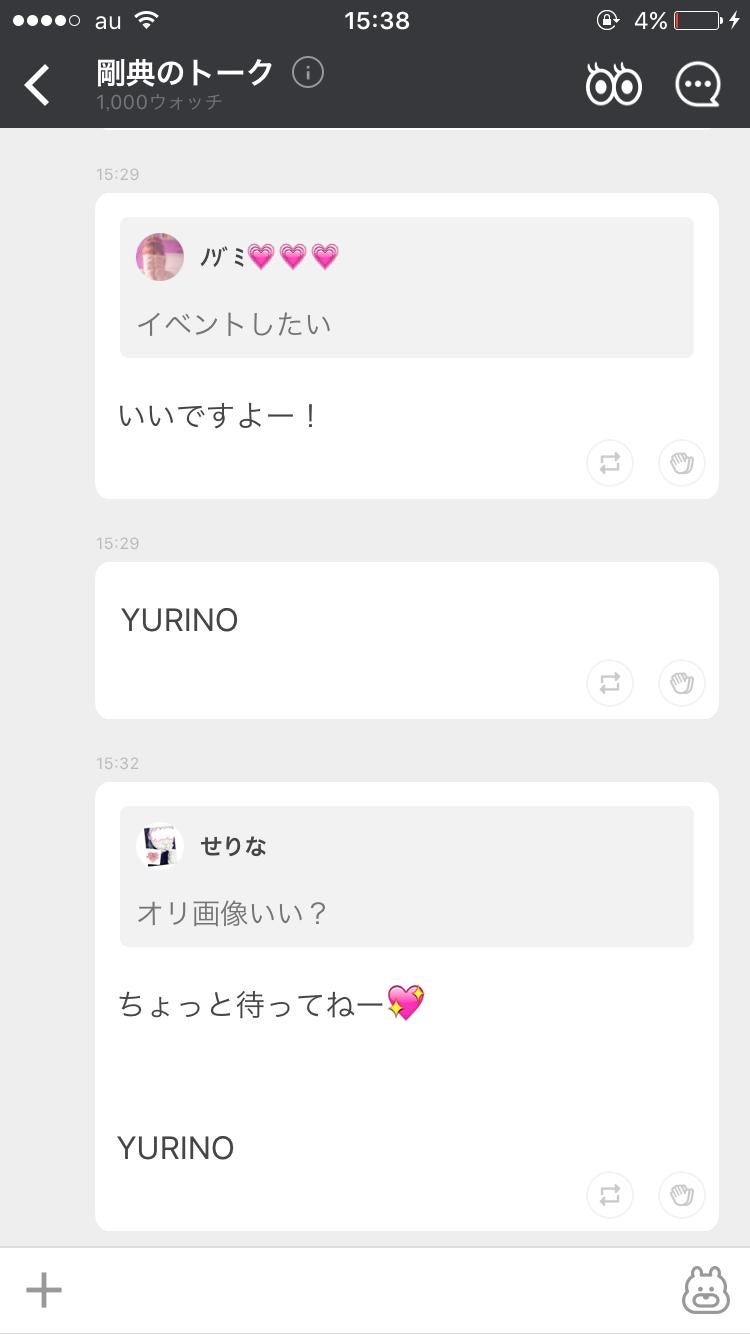Screen dimensions: 750x1334
Task: Clap for the 15:29 YURINO message
Action: coord(682,683)
